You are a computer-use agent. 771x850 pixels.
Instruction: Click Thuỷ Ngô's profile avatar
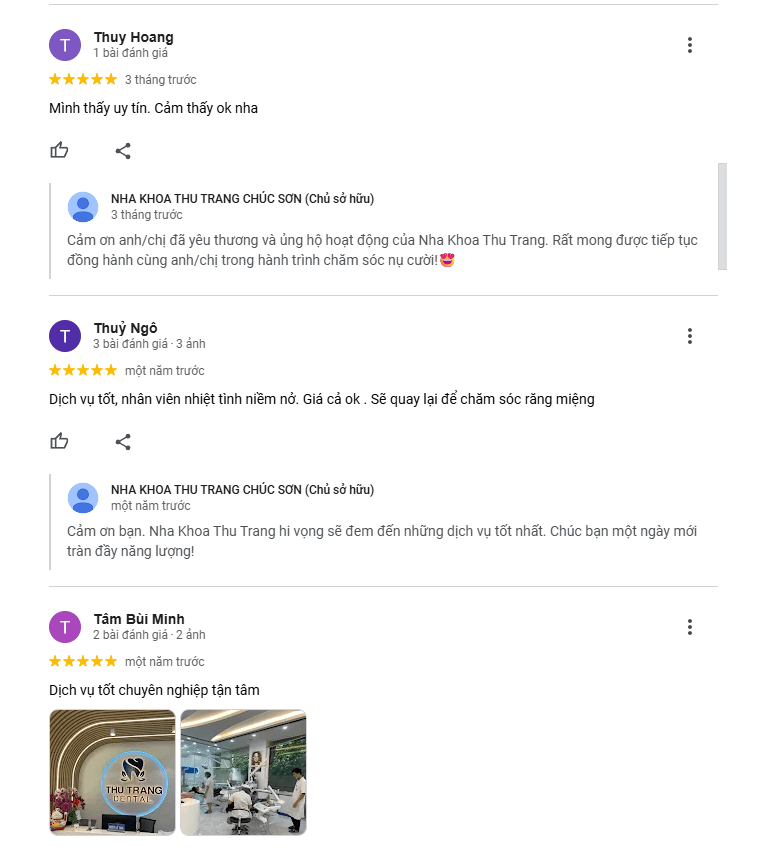(65, 336)
